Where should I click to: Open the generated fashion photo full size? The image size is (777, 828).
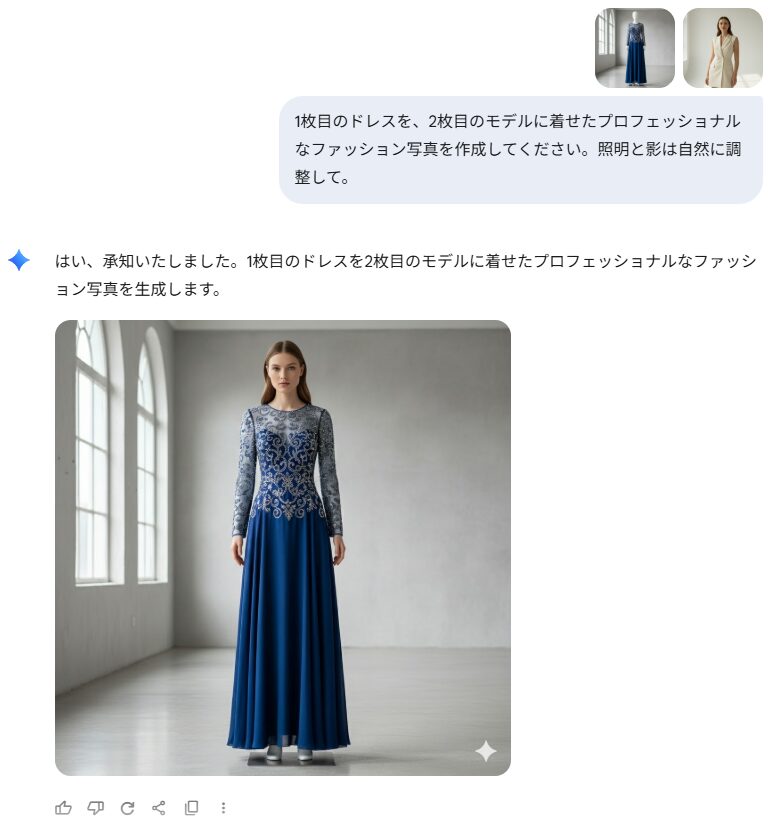282,547
